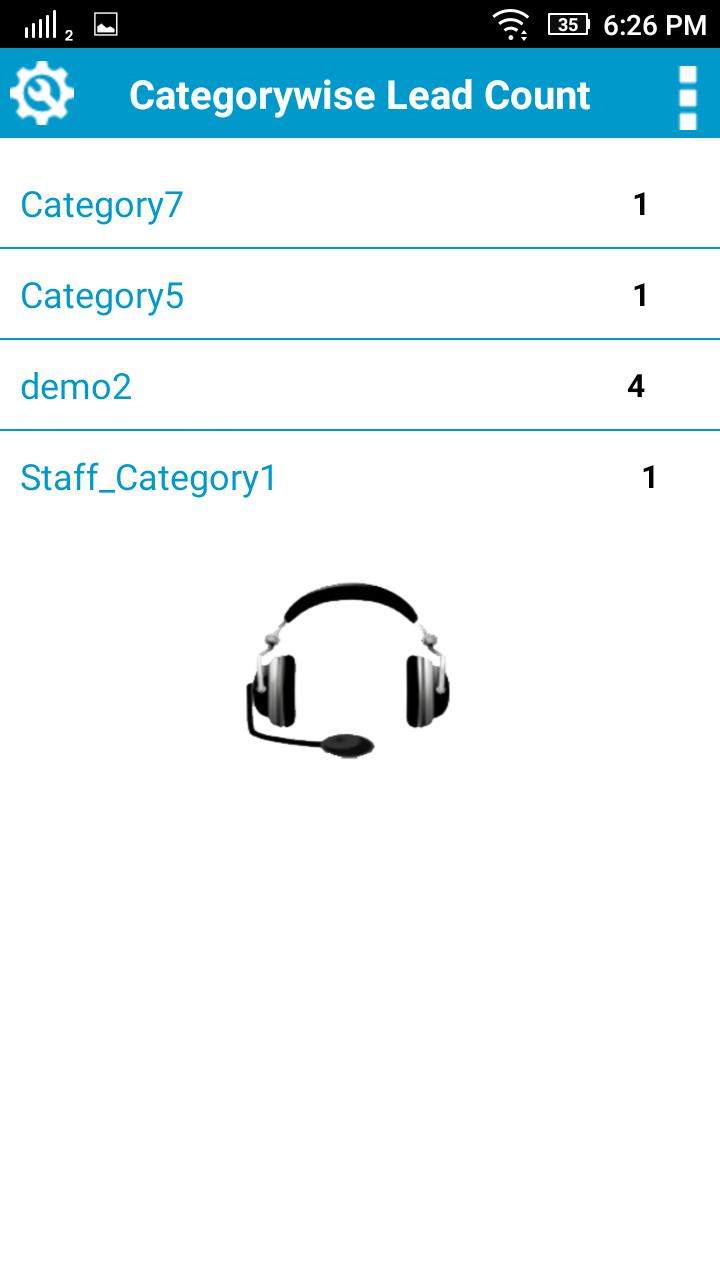This screenshot has height=1280, width=720.
Task: View leads under demo2
Action: tap(360, 385)
